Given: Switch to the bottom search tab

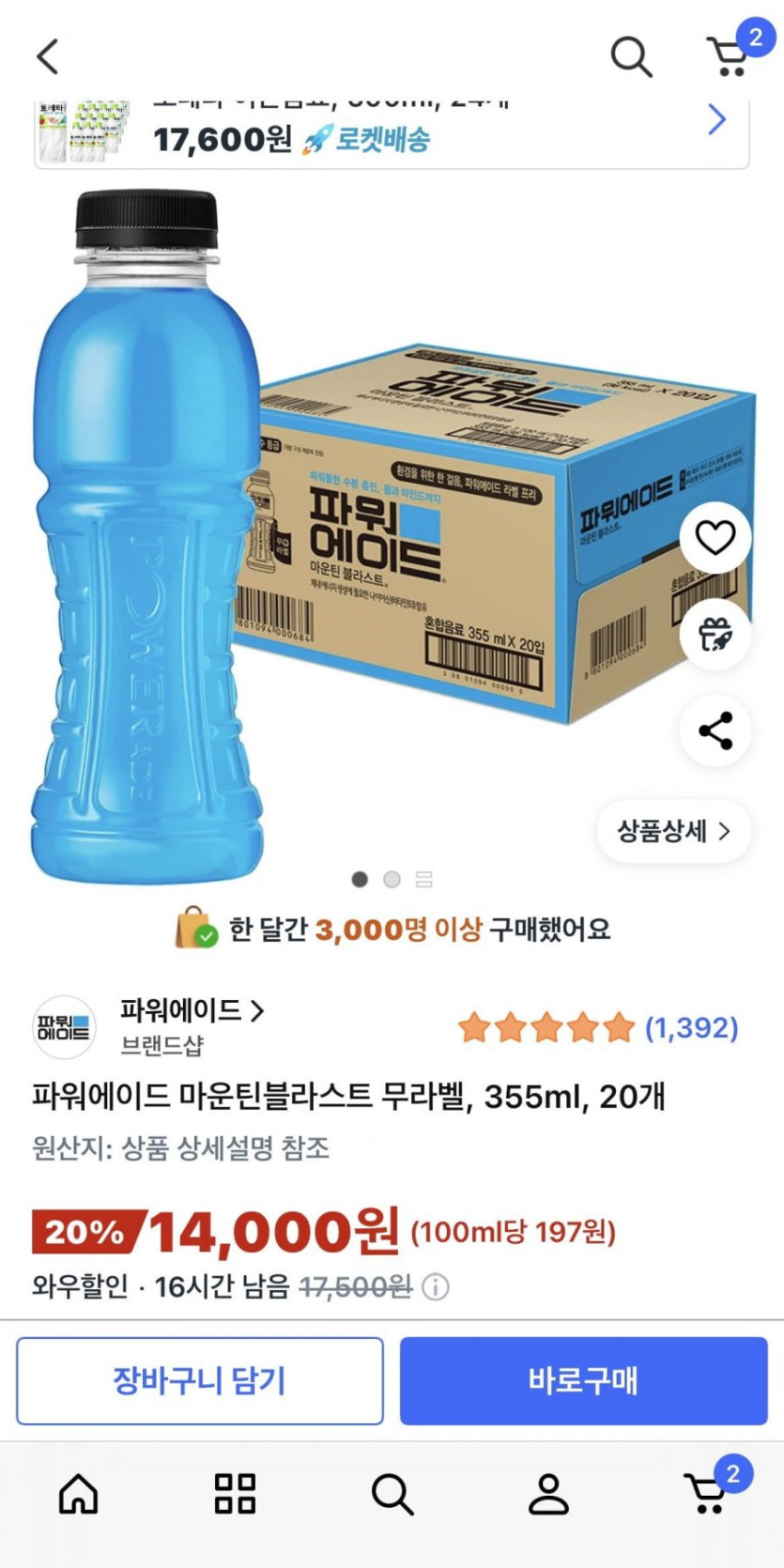Looking at the screenshot, I should tap(392, 1493).
